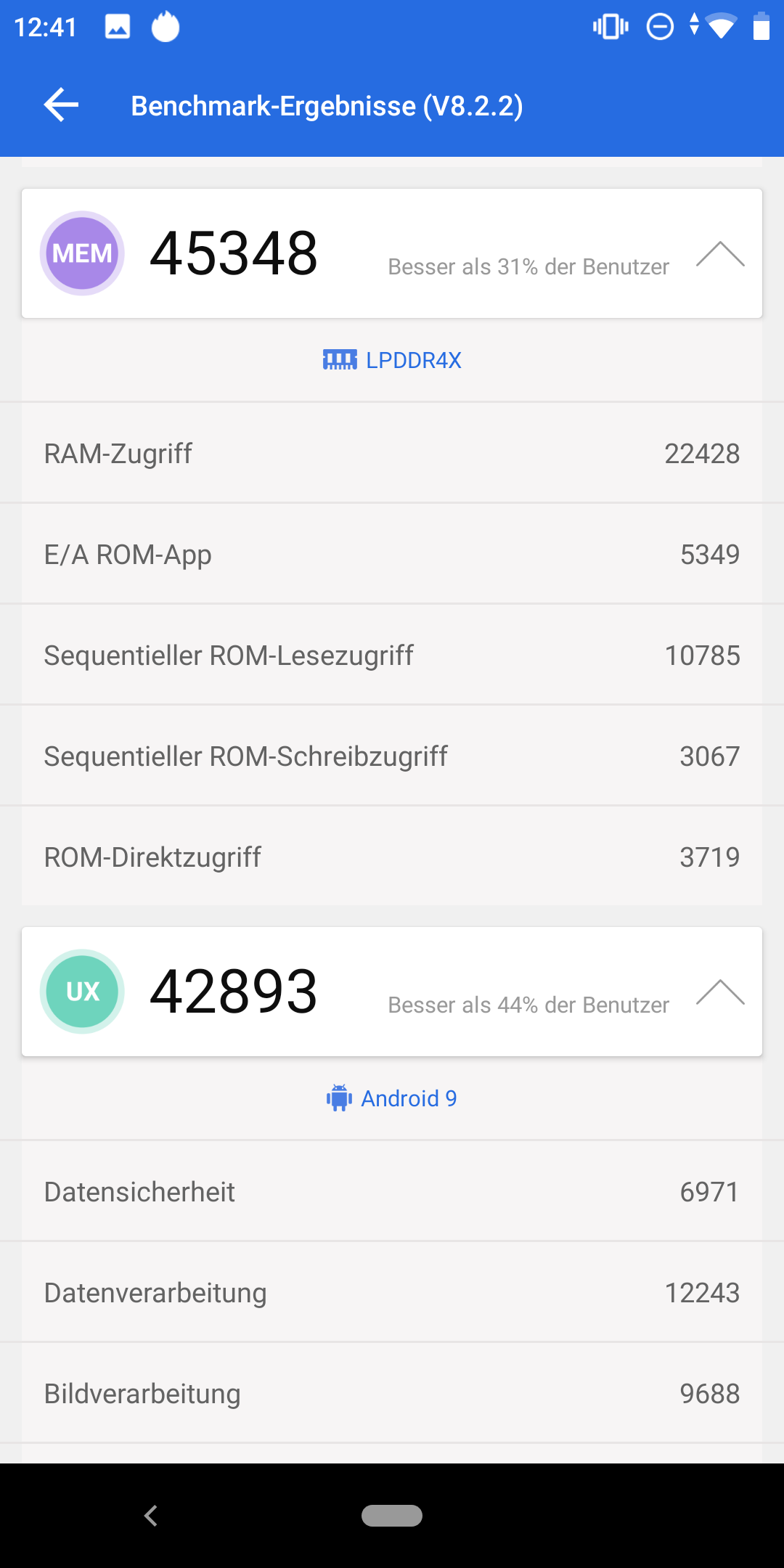Image resolution: width=784 pixels, height=1568 pixels.
Task: Collapse the UX score section
Action: pos(719,992)
